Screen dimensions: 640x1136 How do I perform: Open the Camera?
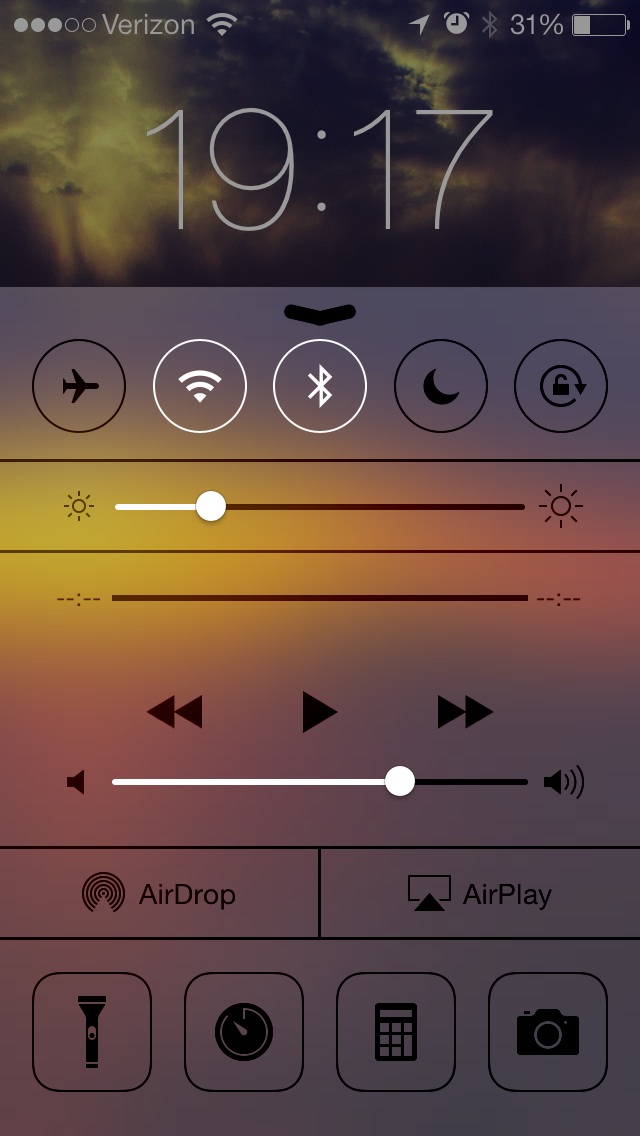tap(548, 1032)
